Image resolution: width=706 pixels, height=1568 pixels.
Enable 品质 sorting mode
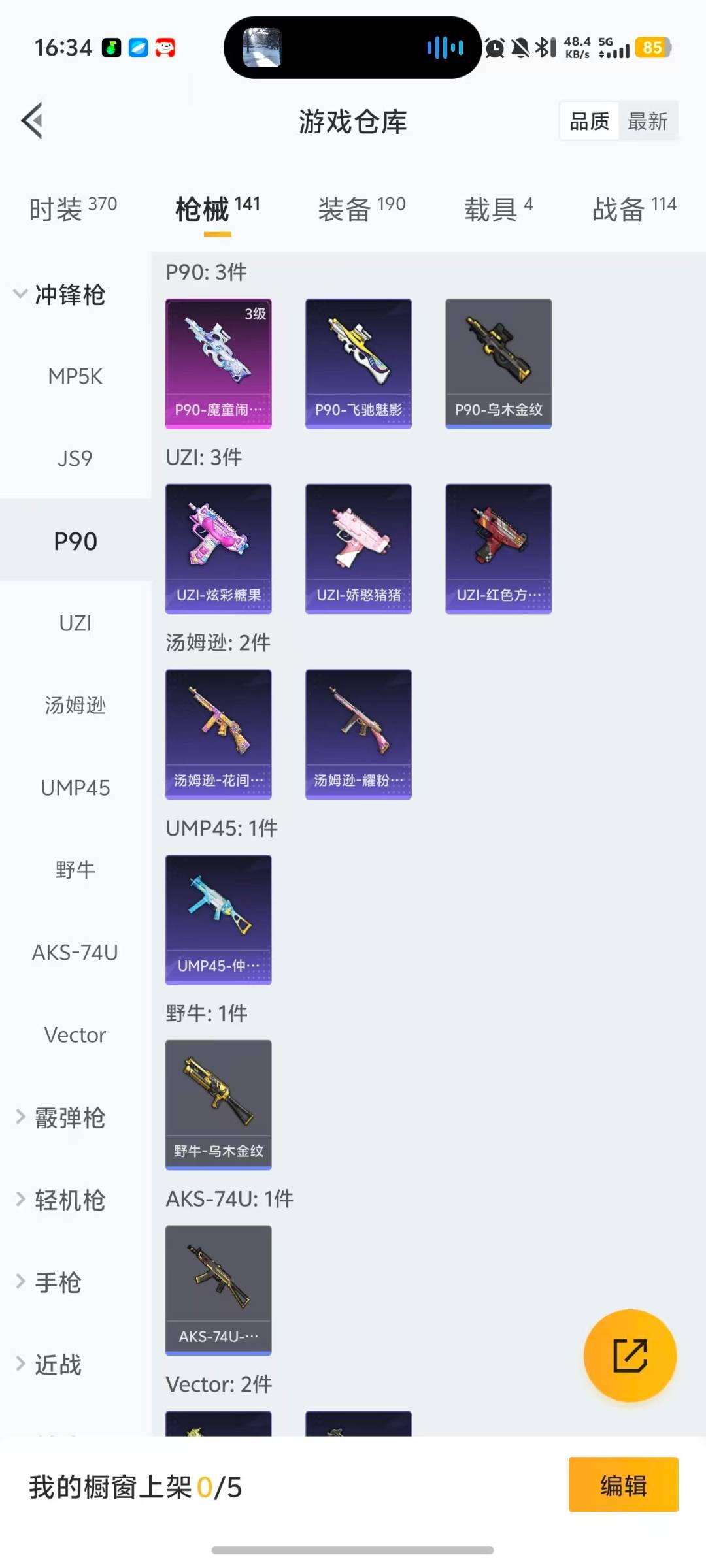[588, 121]
